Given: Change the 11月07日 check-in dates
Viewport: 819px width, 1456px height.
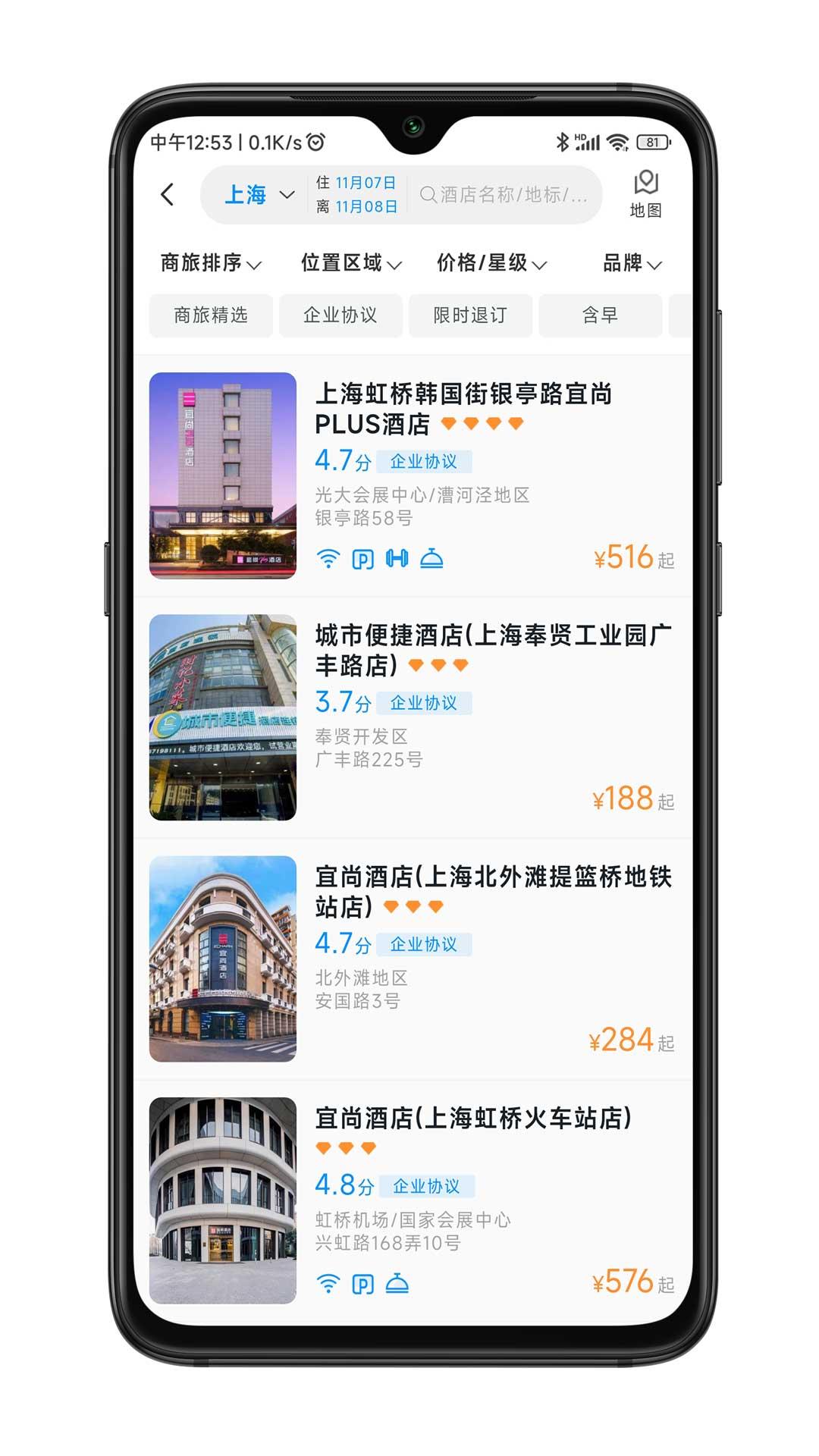Looking at the screenshot, I should click(356, 195).
